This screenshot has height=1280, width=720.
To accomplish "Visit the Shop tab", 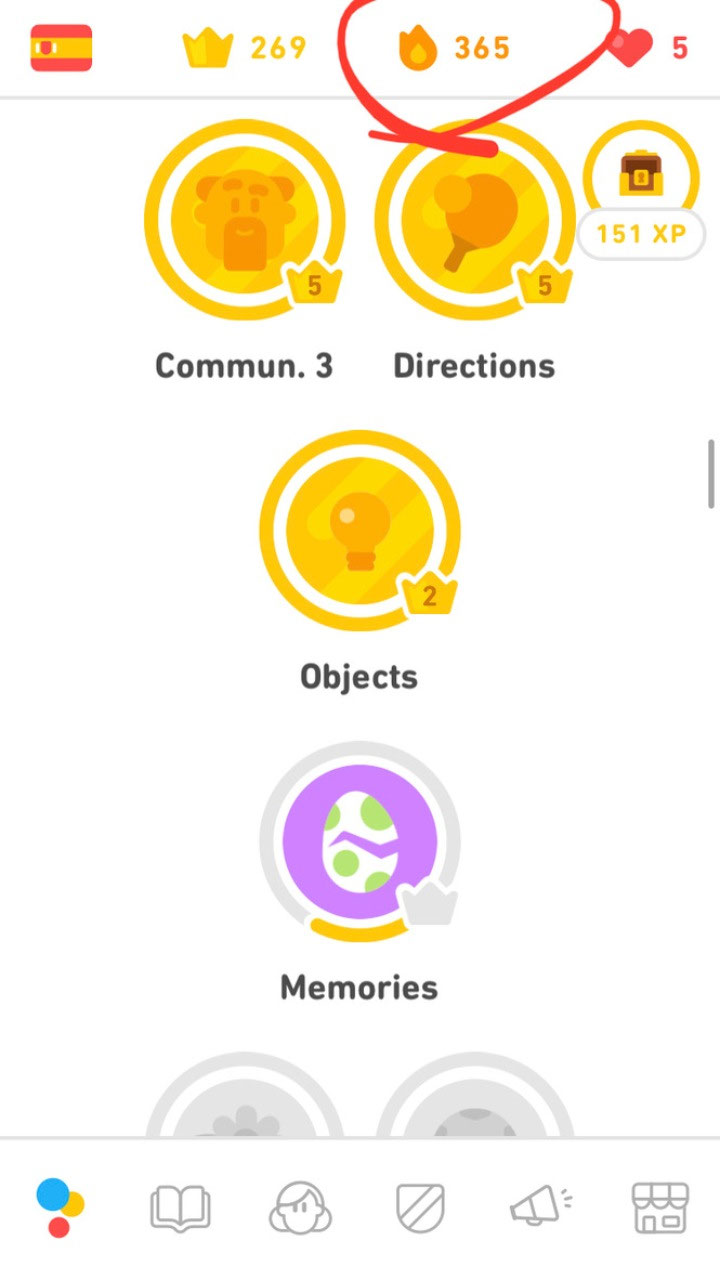I will [660, 1208].
